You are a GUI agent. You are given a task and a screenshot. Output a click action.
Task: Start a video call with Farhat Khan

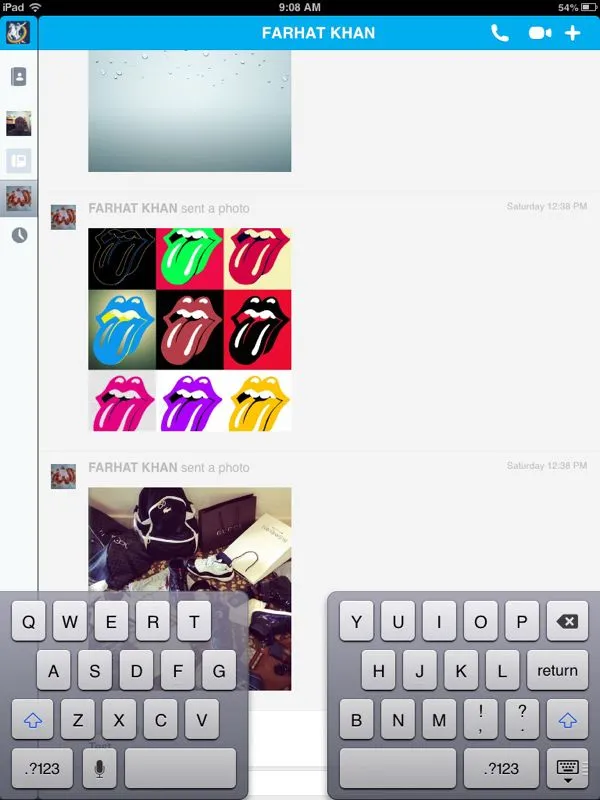(540, 33)
